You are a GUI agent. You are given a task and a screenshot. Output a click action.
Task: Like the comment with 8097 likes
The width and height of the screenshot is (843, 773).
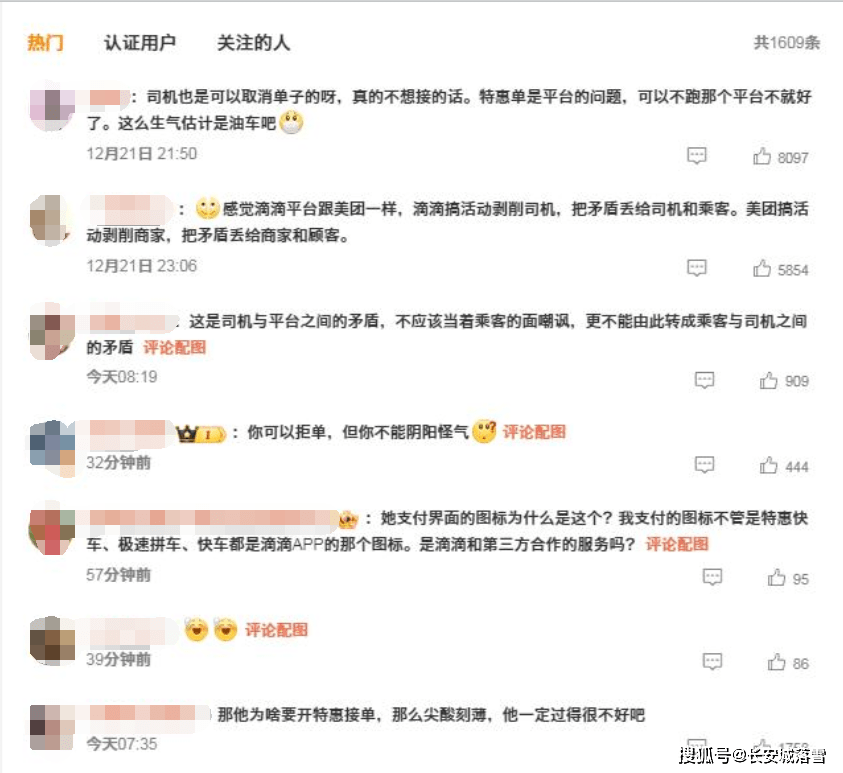[763, 157]
